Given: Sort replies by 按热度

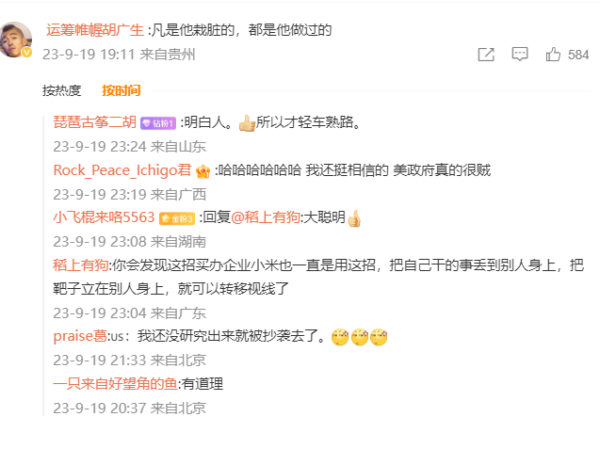Looking at the screenshot, I should (62, 91).
